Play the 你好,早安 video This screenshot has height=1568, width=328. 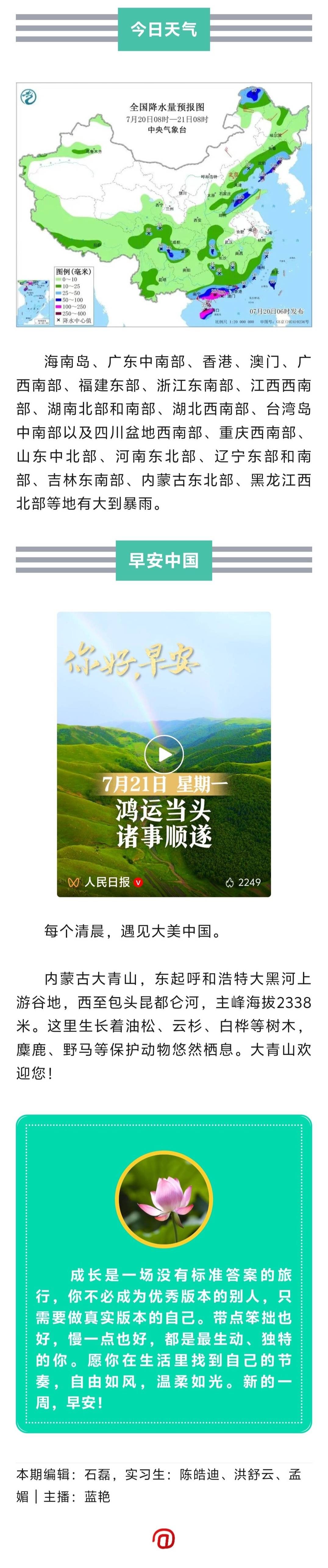point(163,754)
